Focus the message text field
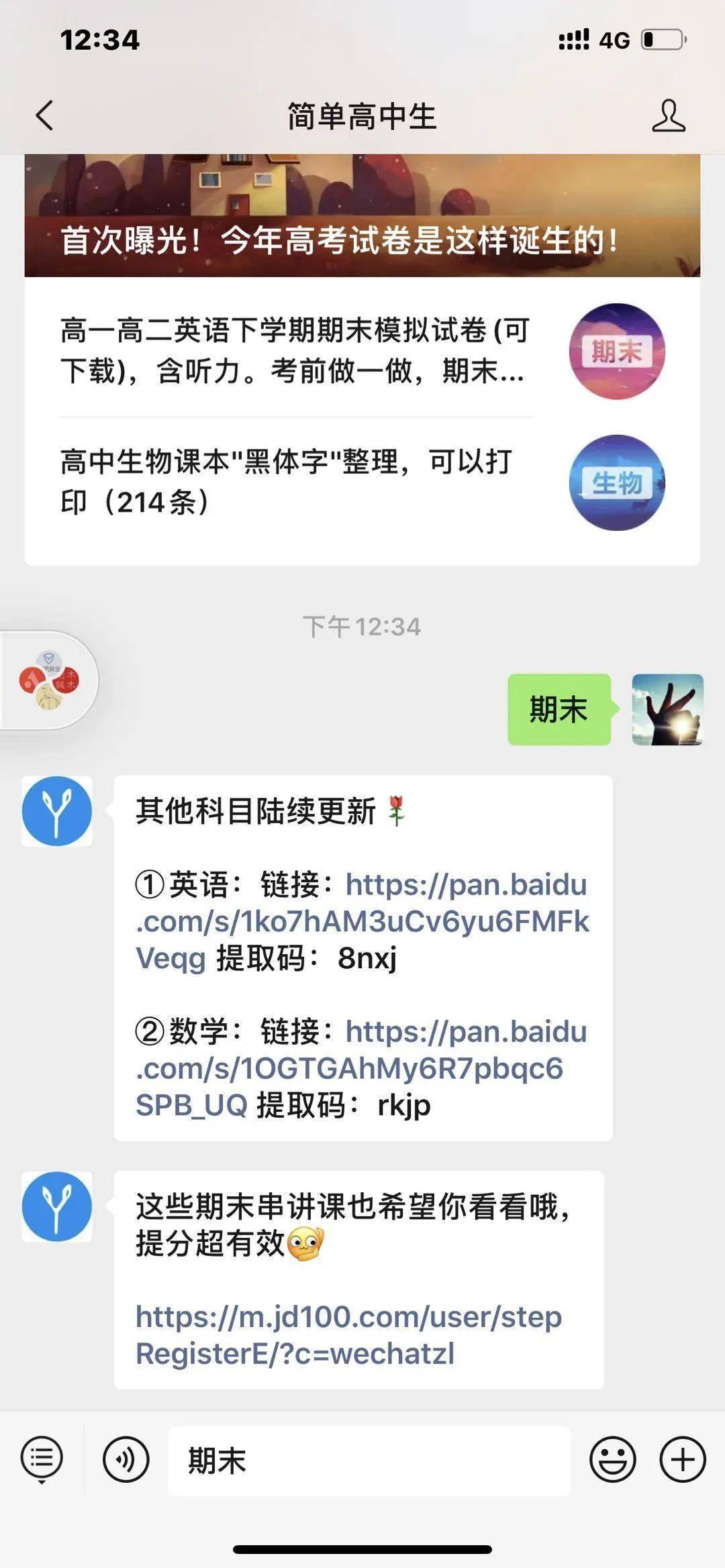Image resolution: width=725 pixels, height=1568 pixels. pyautogui.click(x=369, y=1461)
